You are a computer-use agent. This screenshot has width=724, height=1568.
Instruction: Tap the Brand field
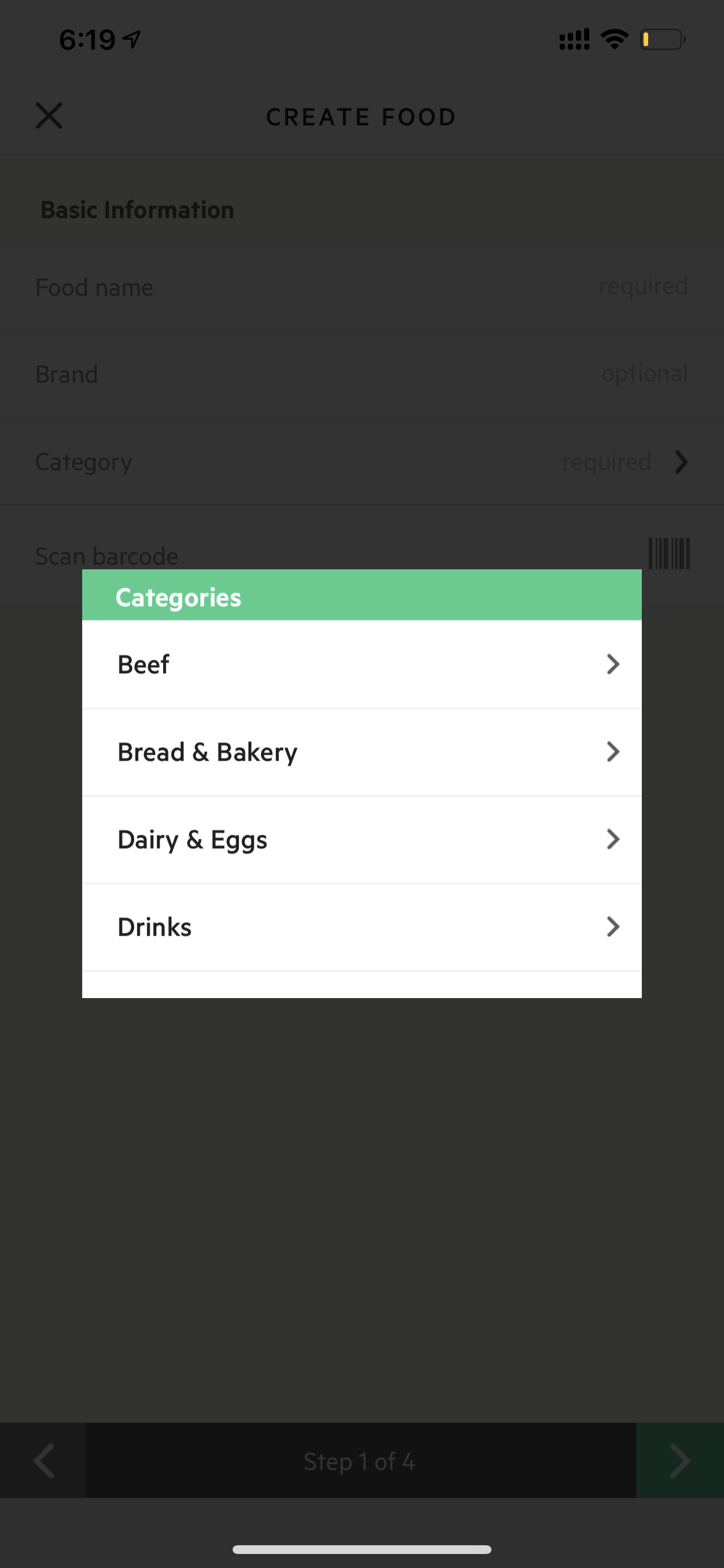coord(362,374)
